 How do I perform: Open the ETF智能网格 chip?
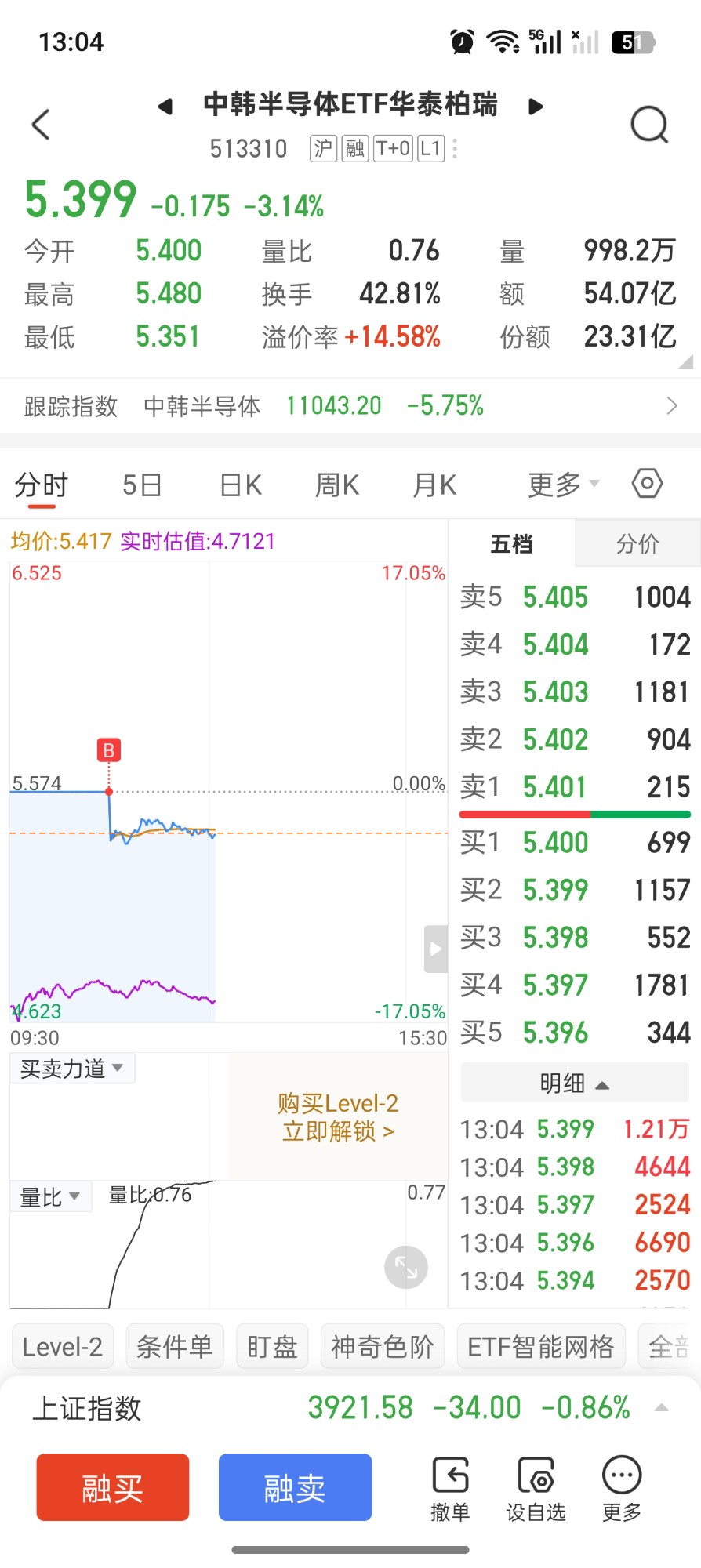click(541, 1347)
